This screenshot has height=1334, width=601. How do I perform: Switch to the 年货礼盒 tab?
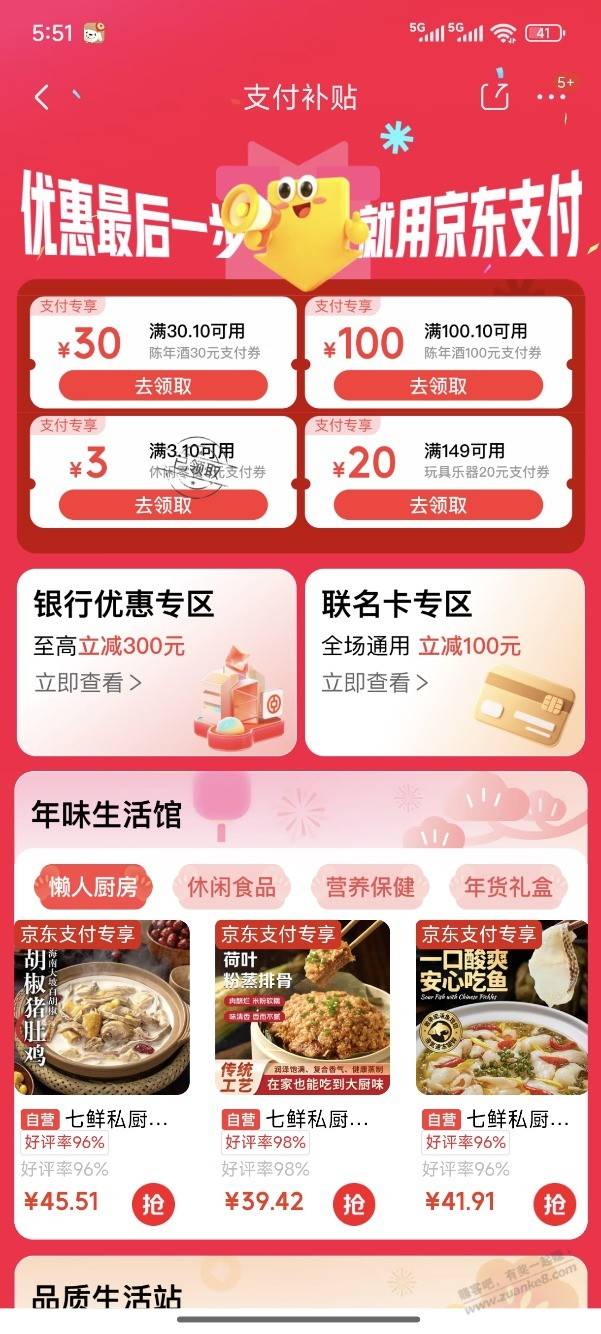tap(509, 886)
